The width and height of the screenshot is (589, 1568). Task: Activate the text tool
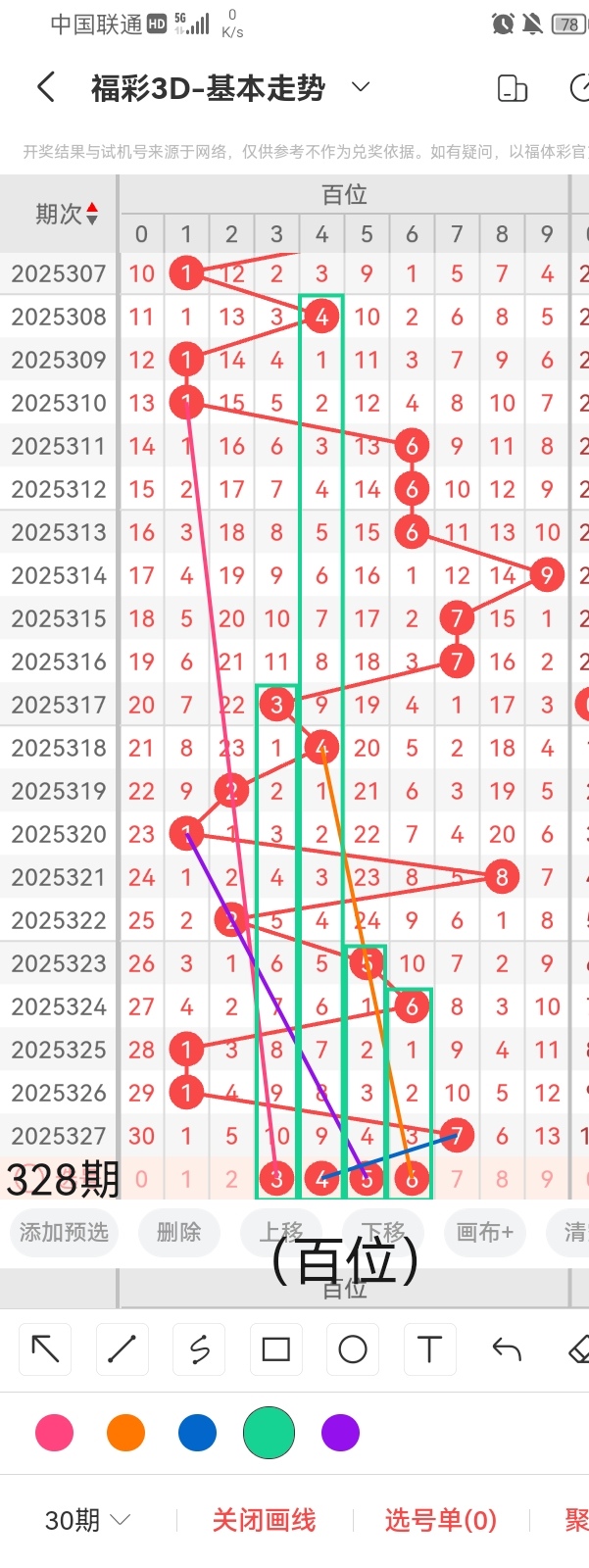[429, 1349]
